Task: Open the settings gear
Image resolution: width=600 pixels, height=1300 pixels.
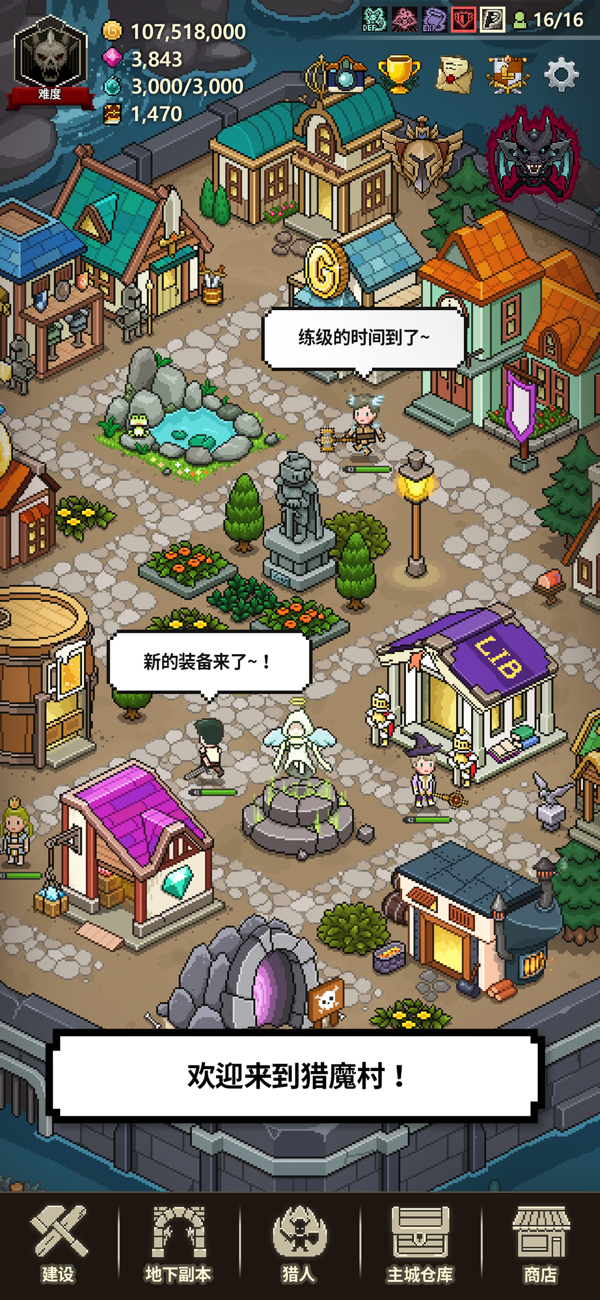Action: pos(561,73)
